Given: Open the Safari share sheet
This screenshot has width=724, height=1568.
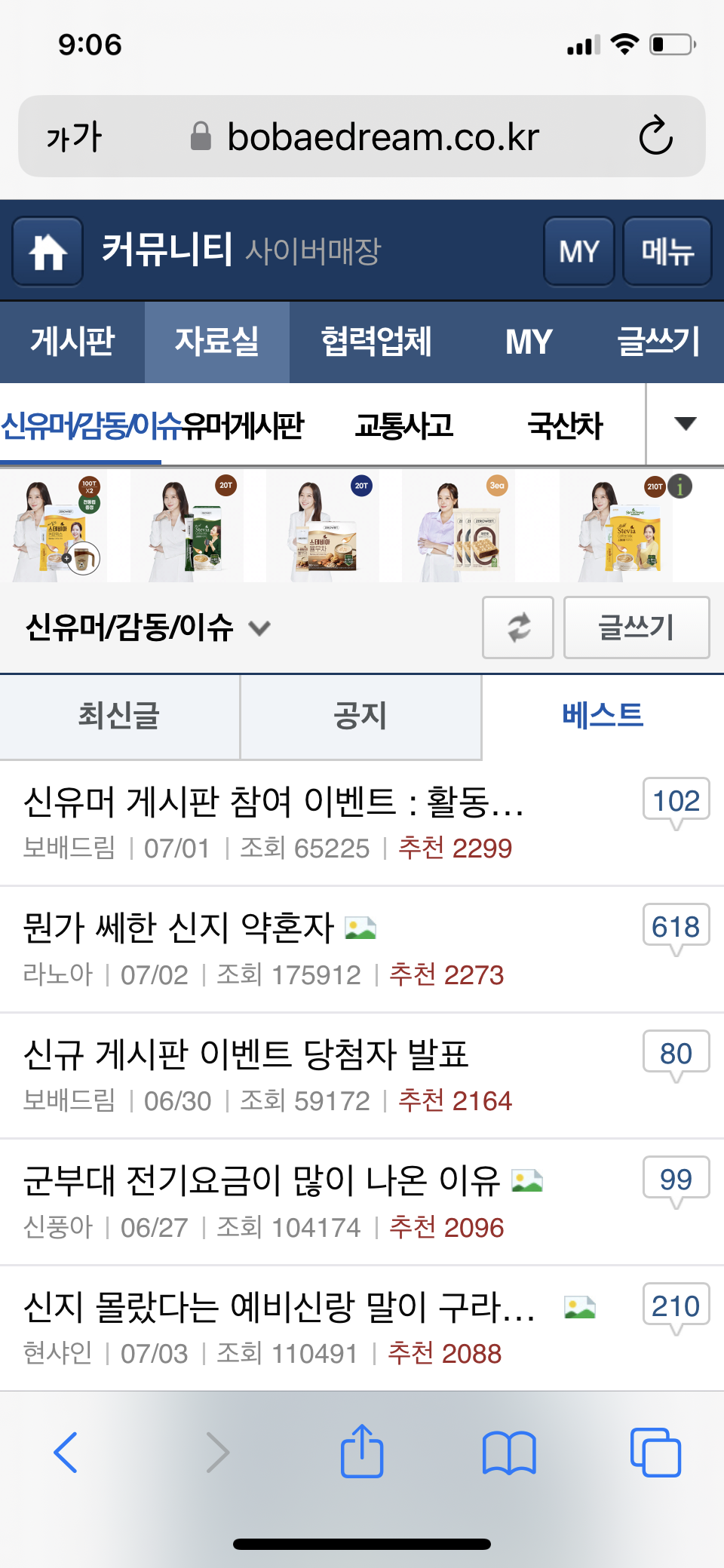Looking at the screenshot, I should click(x=362, y=1450).
